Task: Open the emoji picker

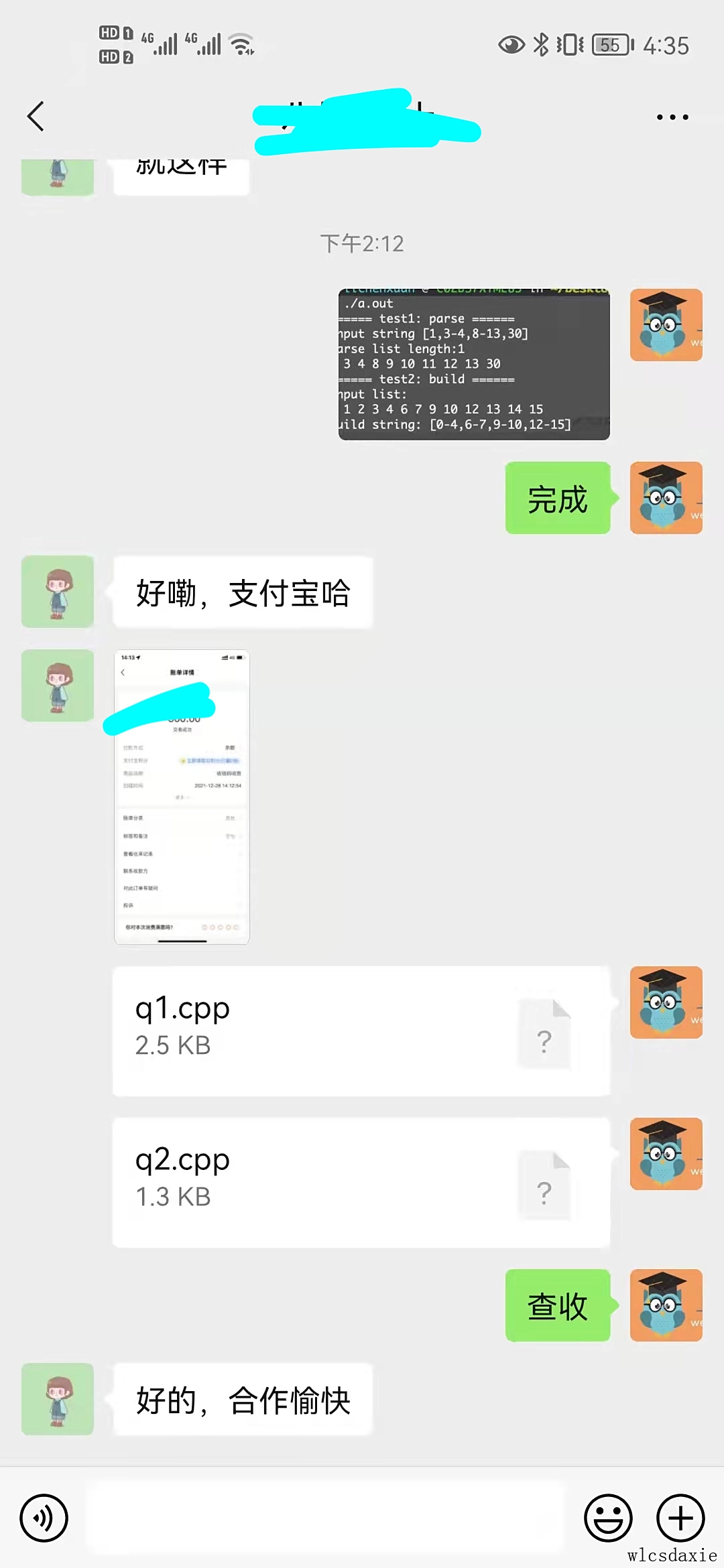Action: [x=608, y=1518]
